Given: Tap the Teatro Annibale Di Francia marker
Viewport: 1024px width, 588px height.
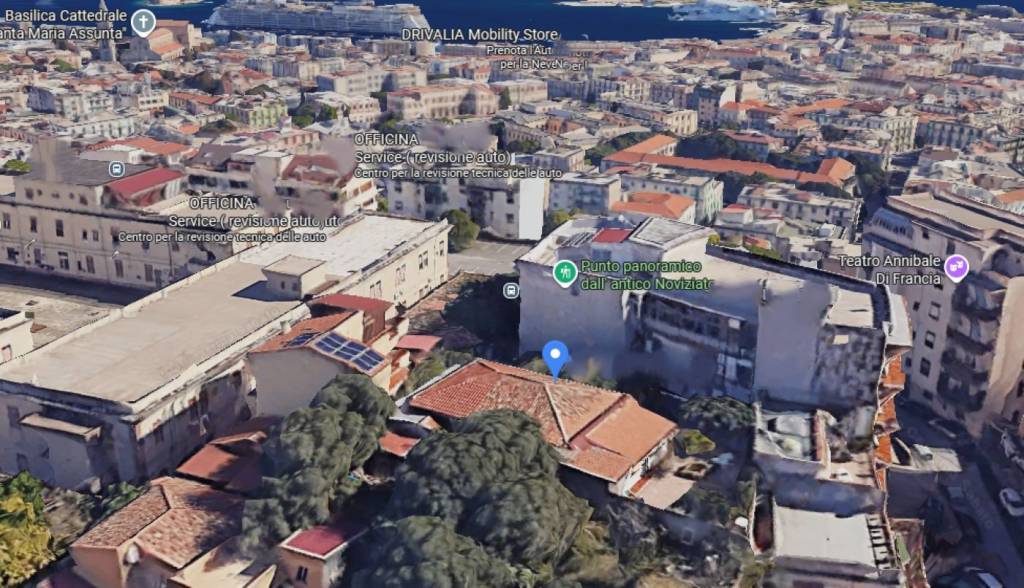Looking at the screenshot, I should (x=956, y=267).
